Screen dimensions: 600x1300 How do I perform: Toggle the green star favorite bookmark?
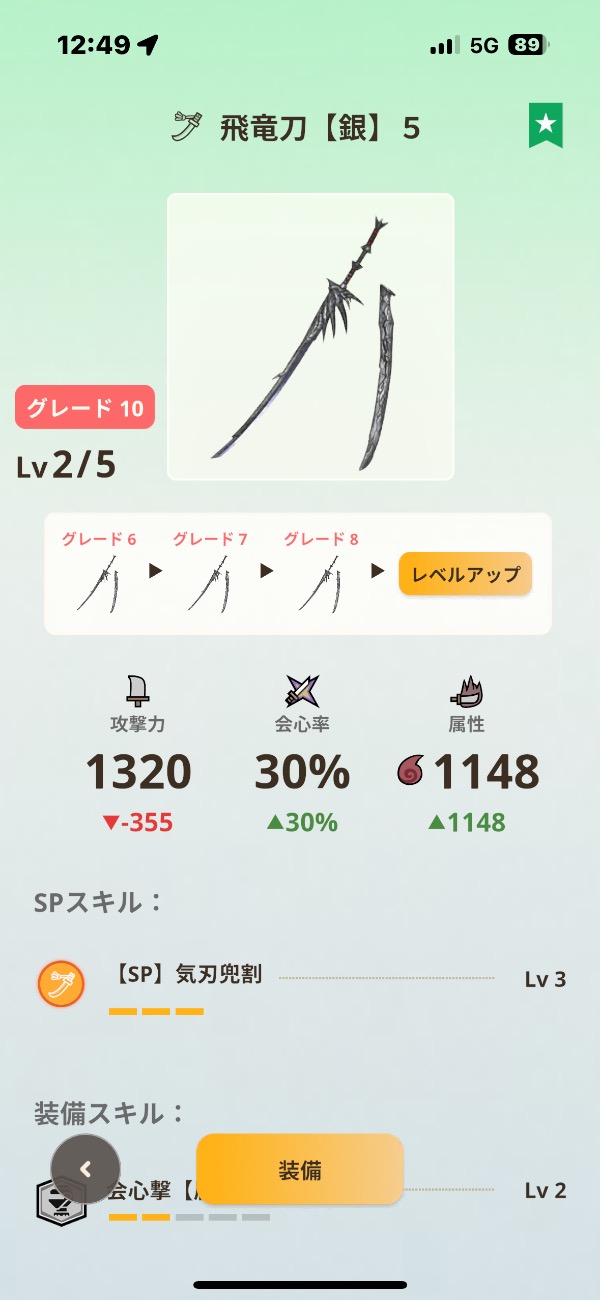click(545, 125)
